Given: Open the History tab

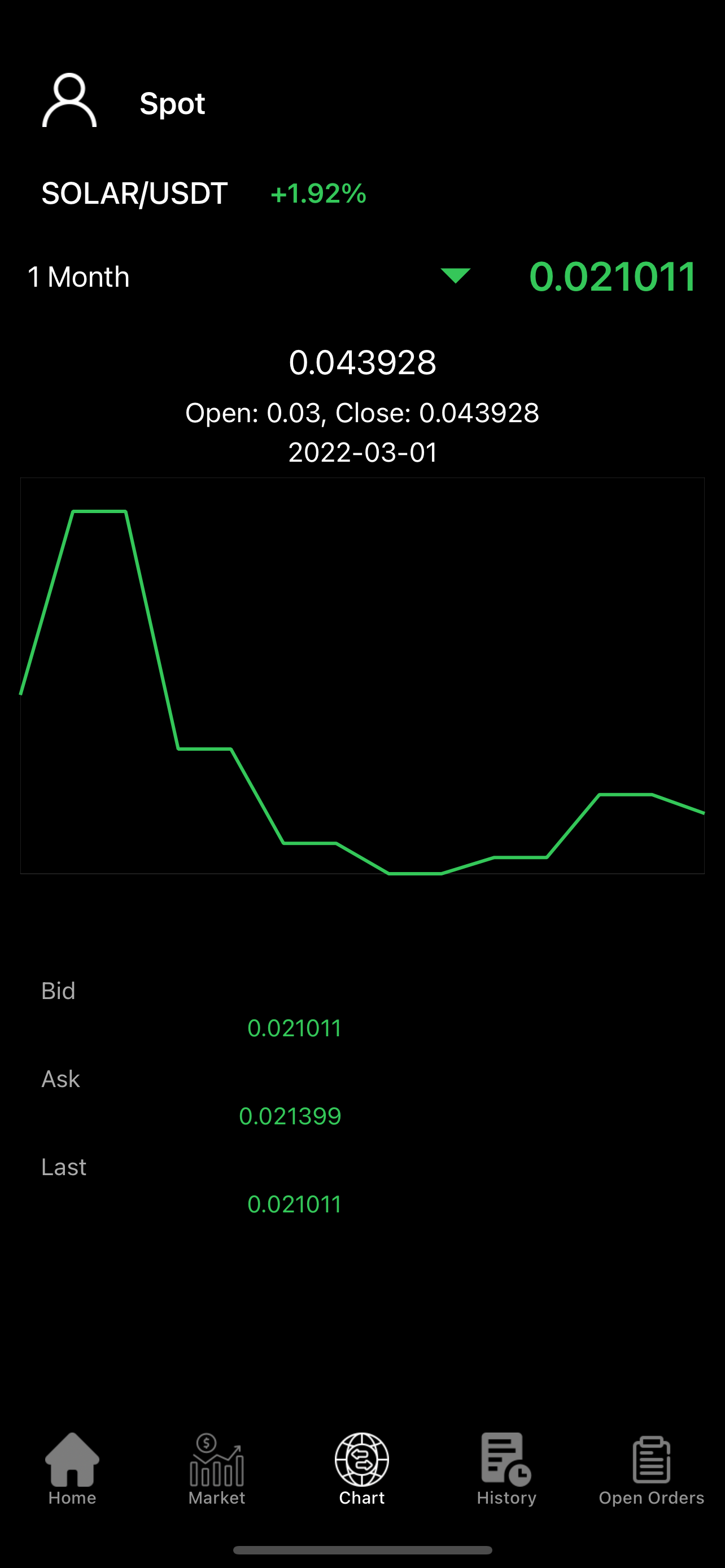Looking at the screenshot, I should pyautogui.click(x=506, y=1469).
